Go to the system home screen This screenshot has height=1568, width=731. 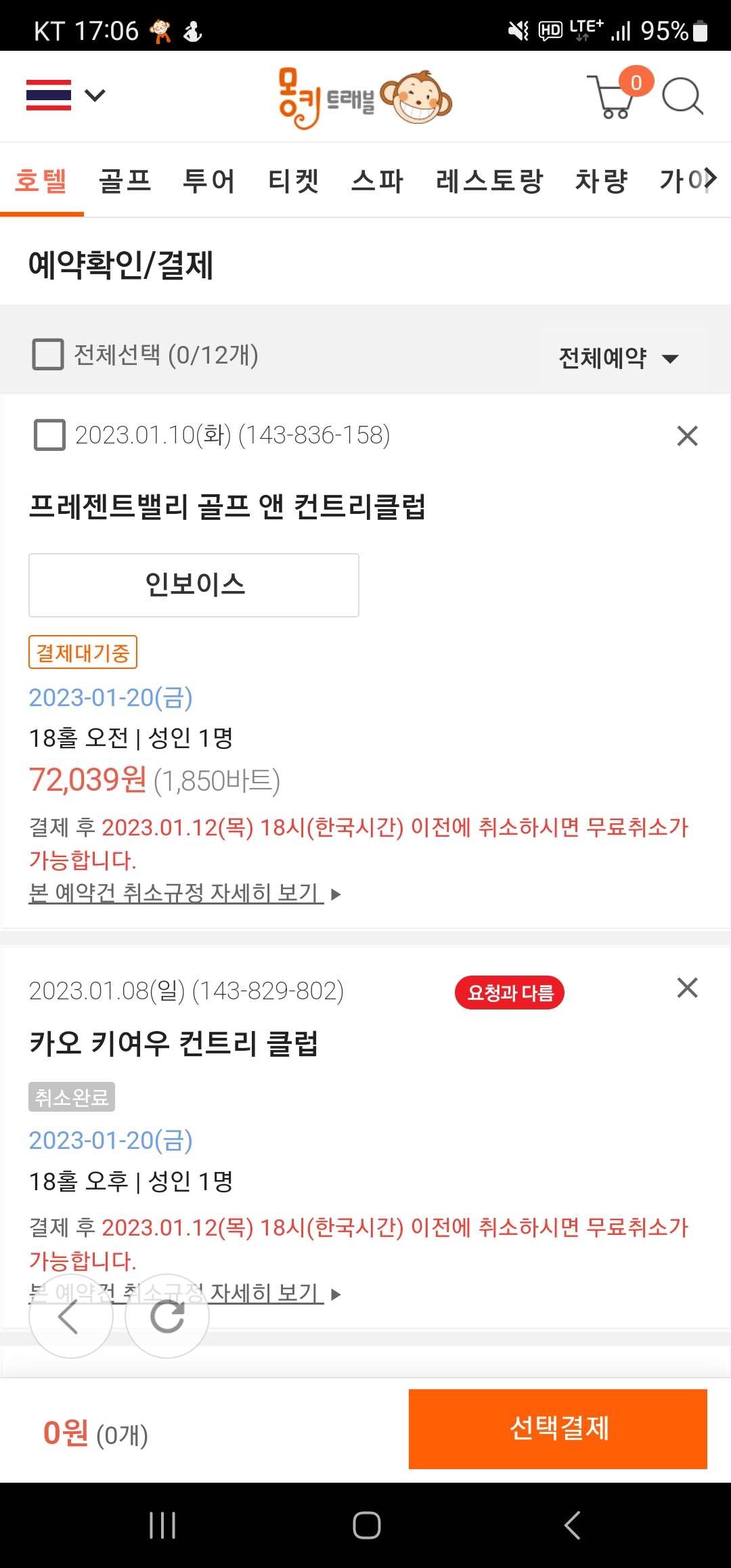(366, 1525)
